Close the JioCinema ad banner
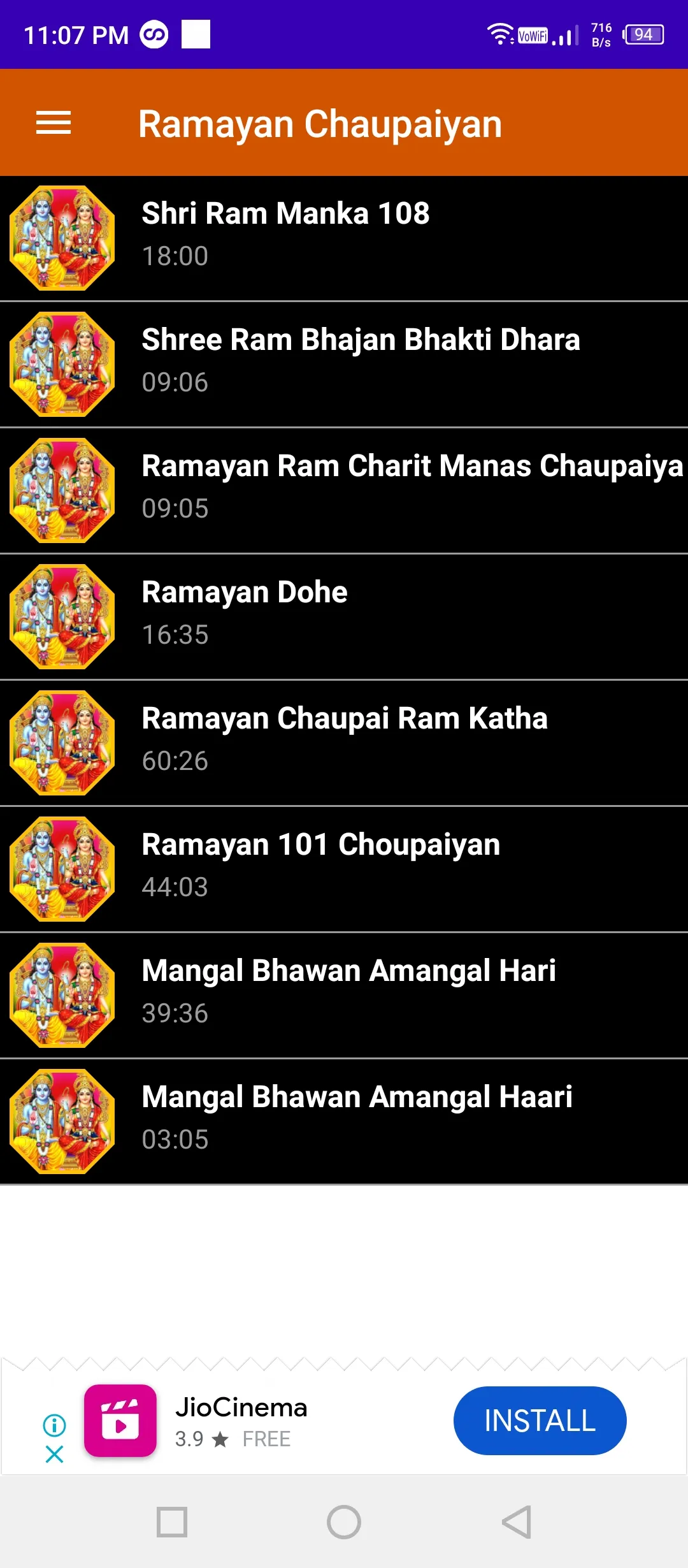This screenshot has height=1568, width=688. point(55,1454)
